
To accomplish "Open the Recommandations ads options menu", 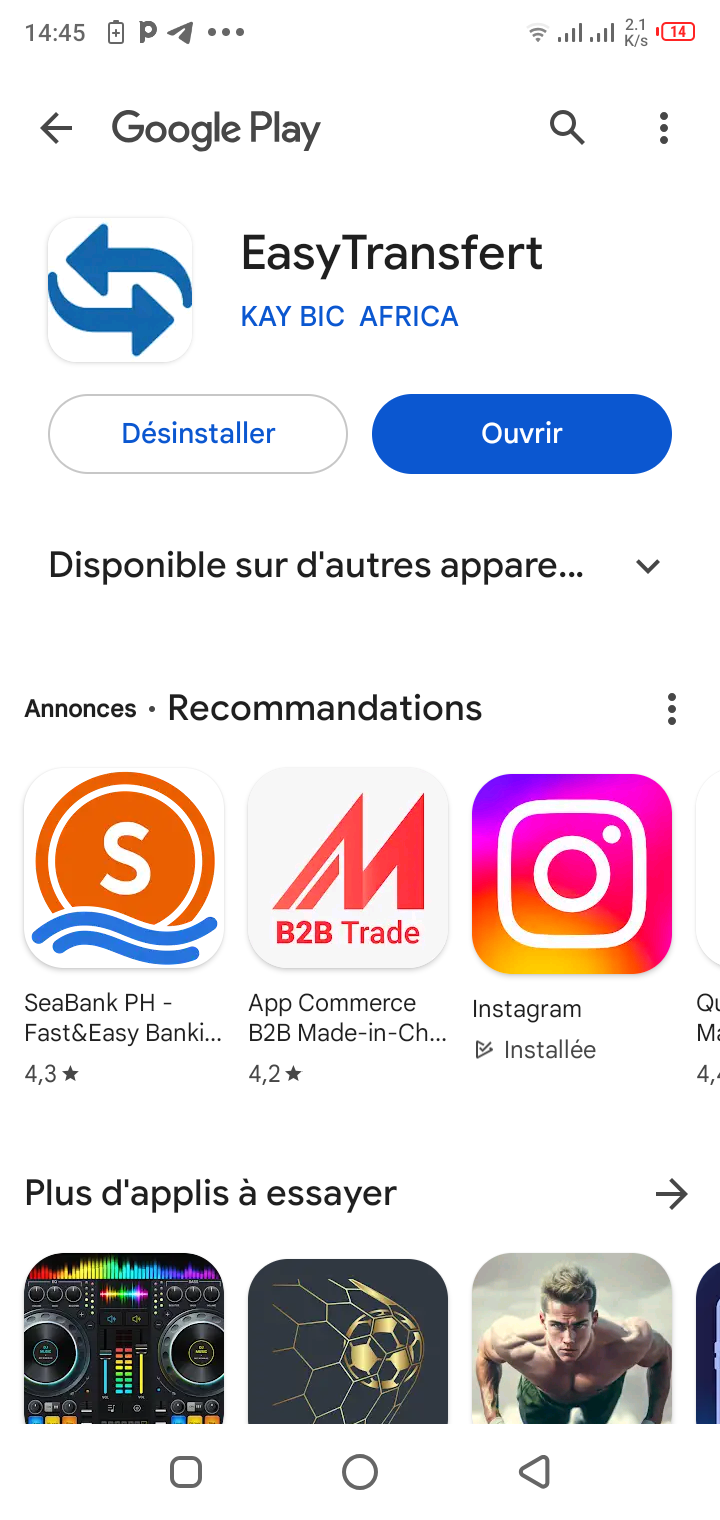I will click(x=671, y=709).
